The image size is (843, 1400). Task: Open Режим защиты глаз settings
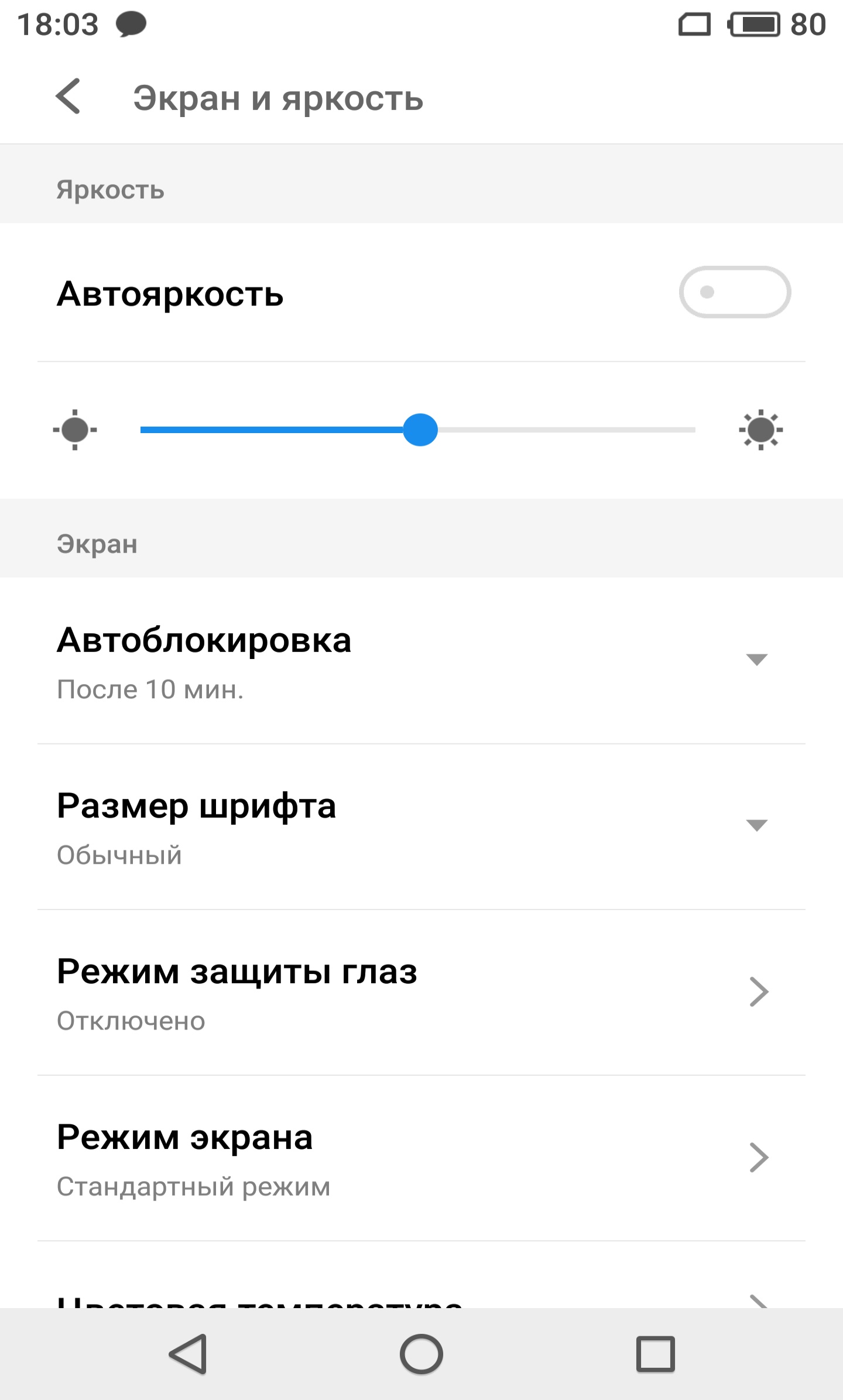(x=421, y=992)
